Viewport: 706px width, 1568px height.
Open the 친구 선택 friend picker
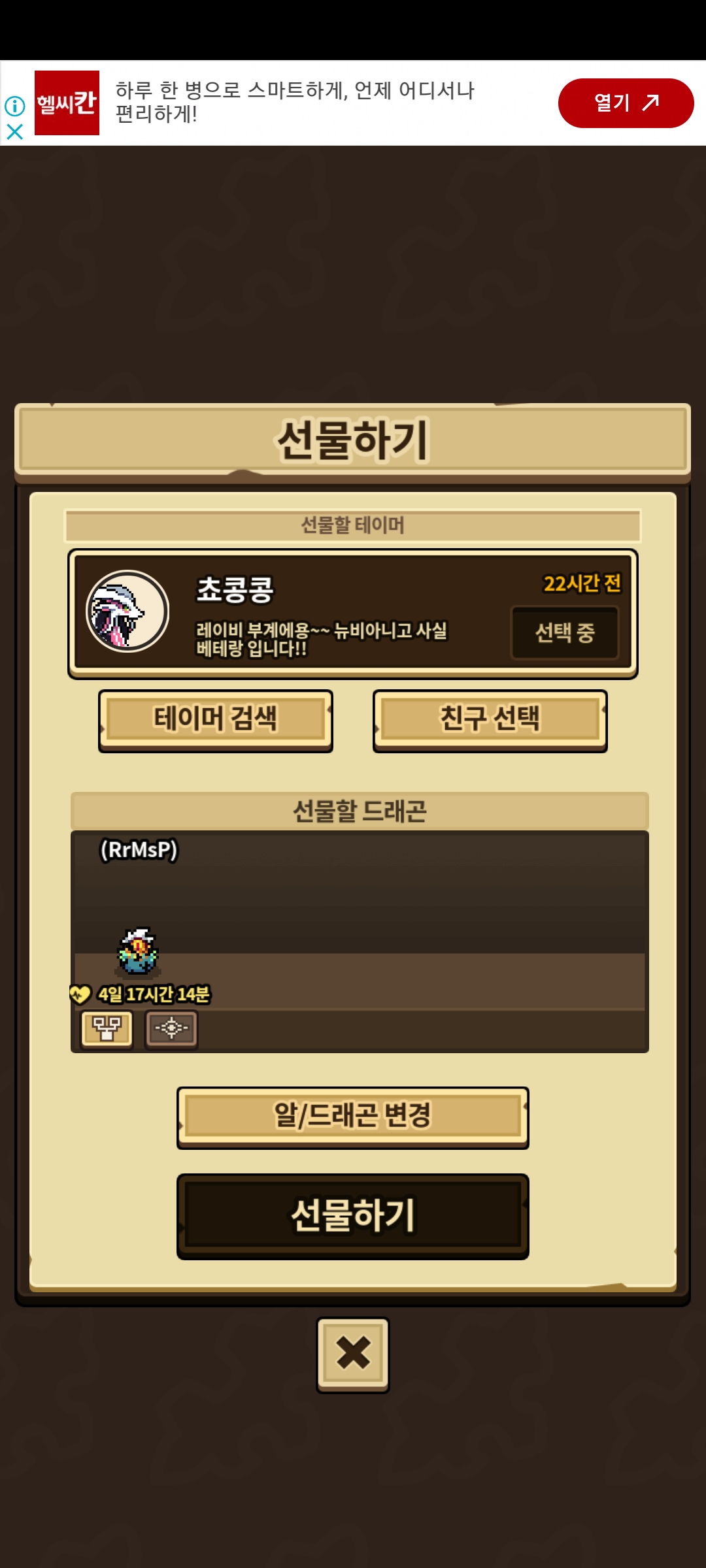click(490, 721)
